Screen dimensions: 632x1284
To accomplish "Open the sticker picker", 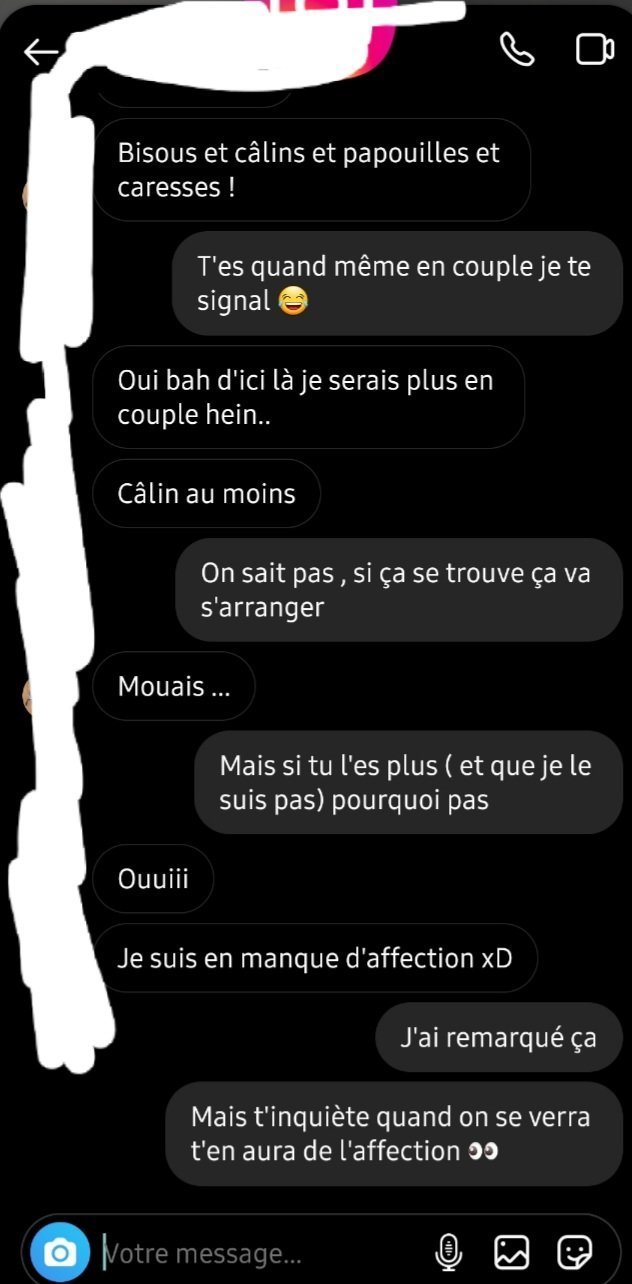I will [575, 1251].
